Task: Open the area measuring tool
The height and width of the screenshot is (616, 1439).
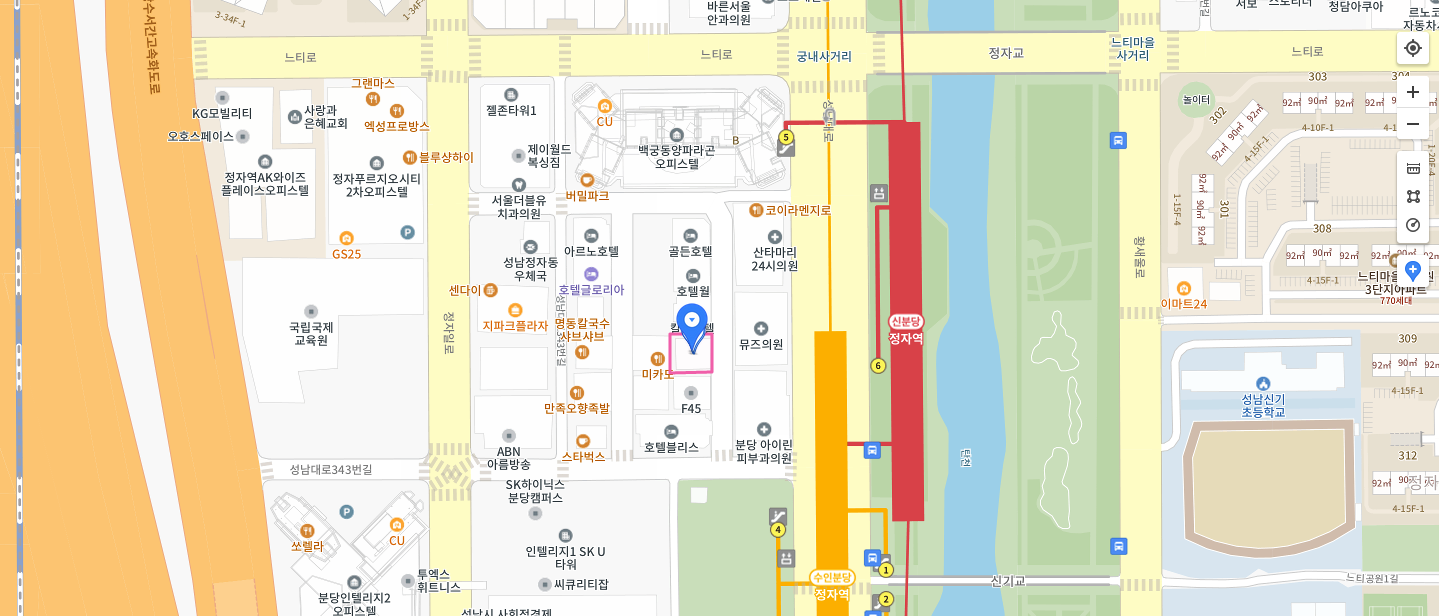Action: [x=1412, y=196]
